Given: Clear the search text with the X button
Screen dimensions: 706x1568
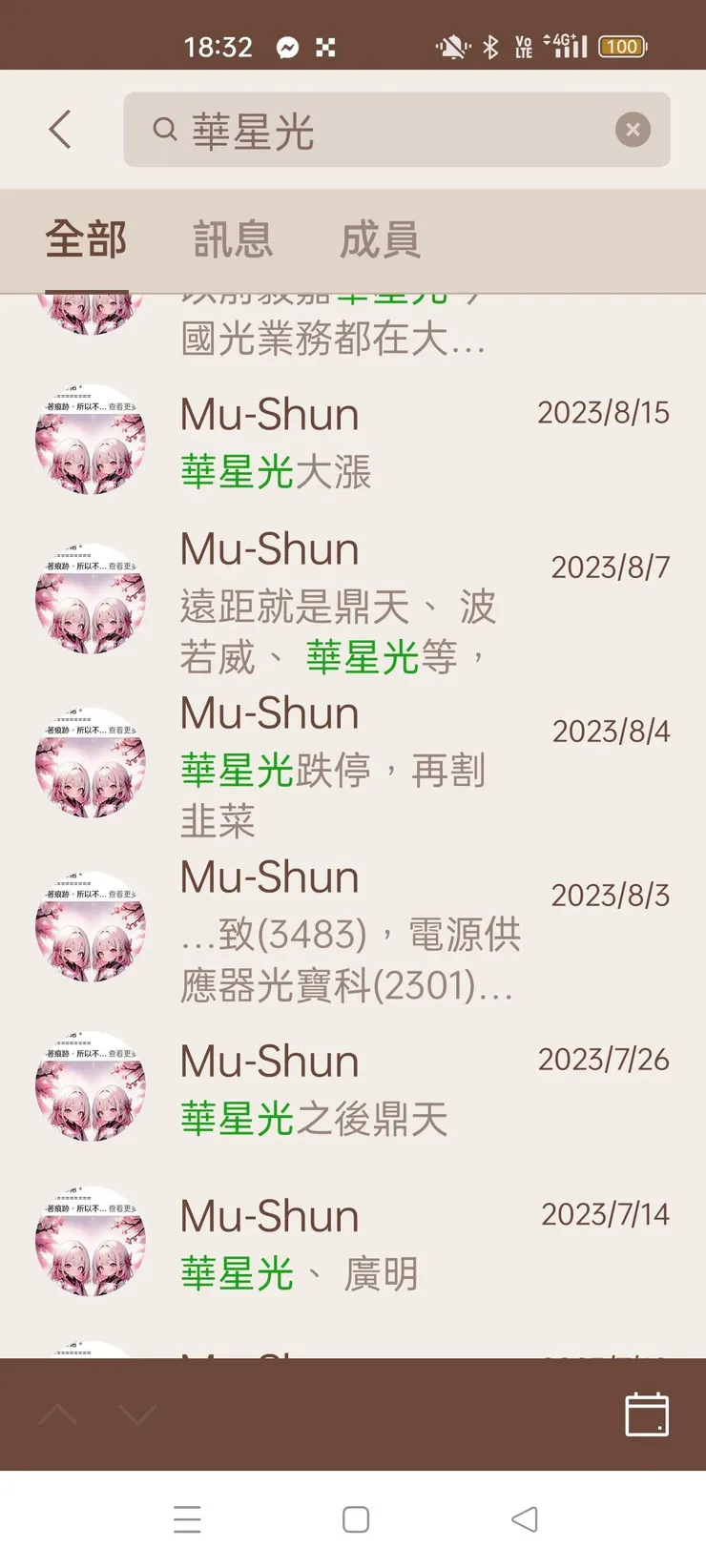Looking at the screenshot, I should tap(633, 130).
